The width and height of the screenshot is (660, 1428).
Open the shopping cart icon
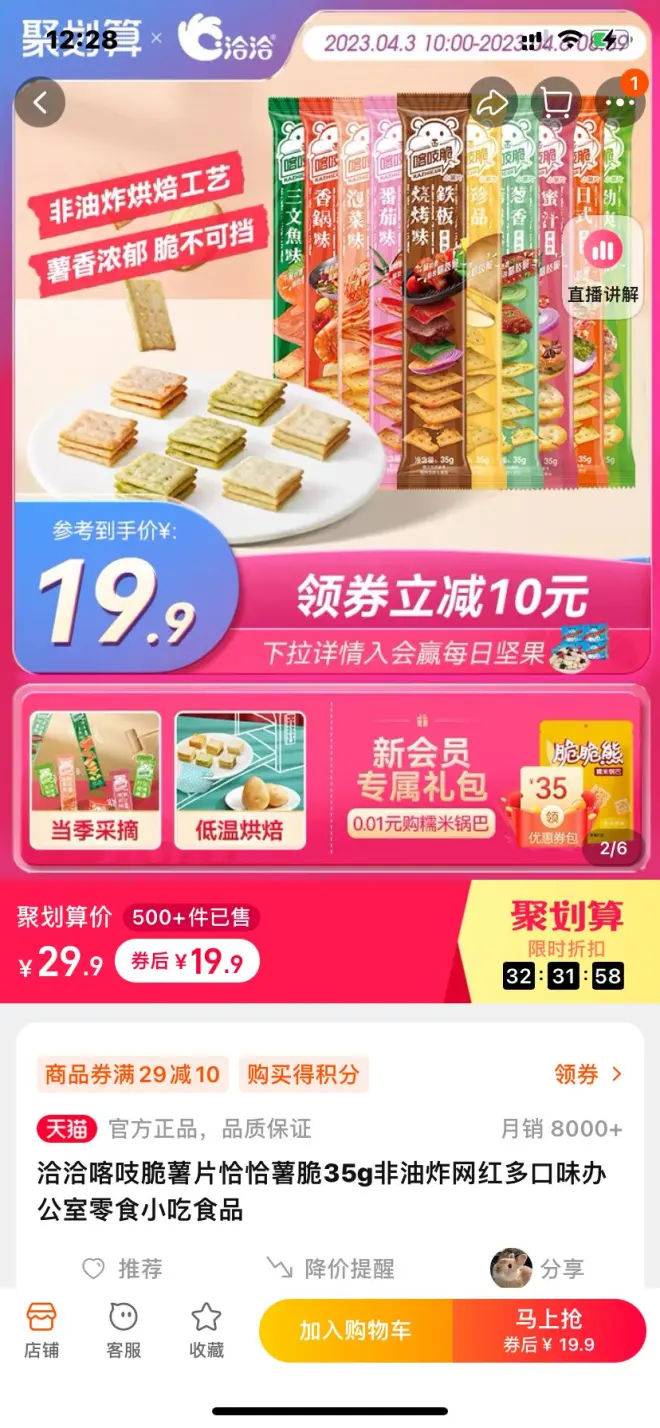tap(556, 102)
